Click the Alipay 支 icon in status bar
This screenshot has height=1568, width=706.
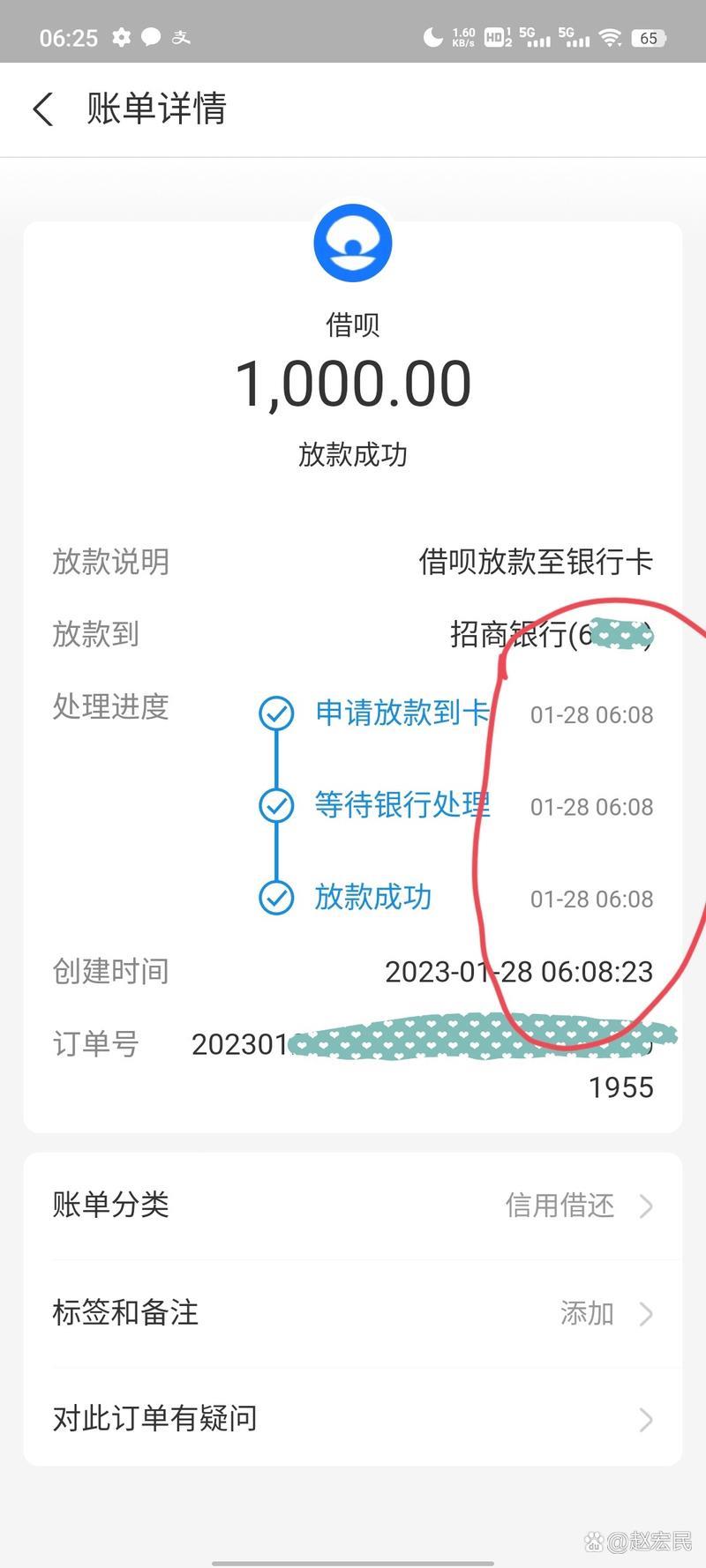click(x=183, y=37)
